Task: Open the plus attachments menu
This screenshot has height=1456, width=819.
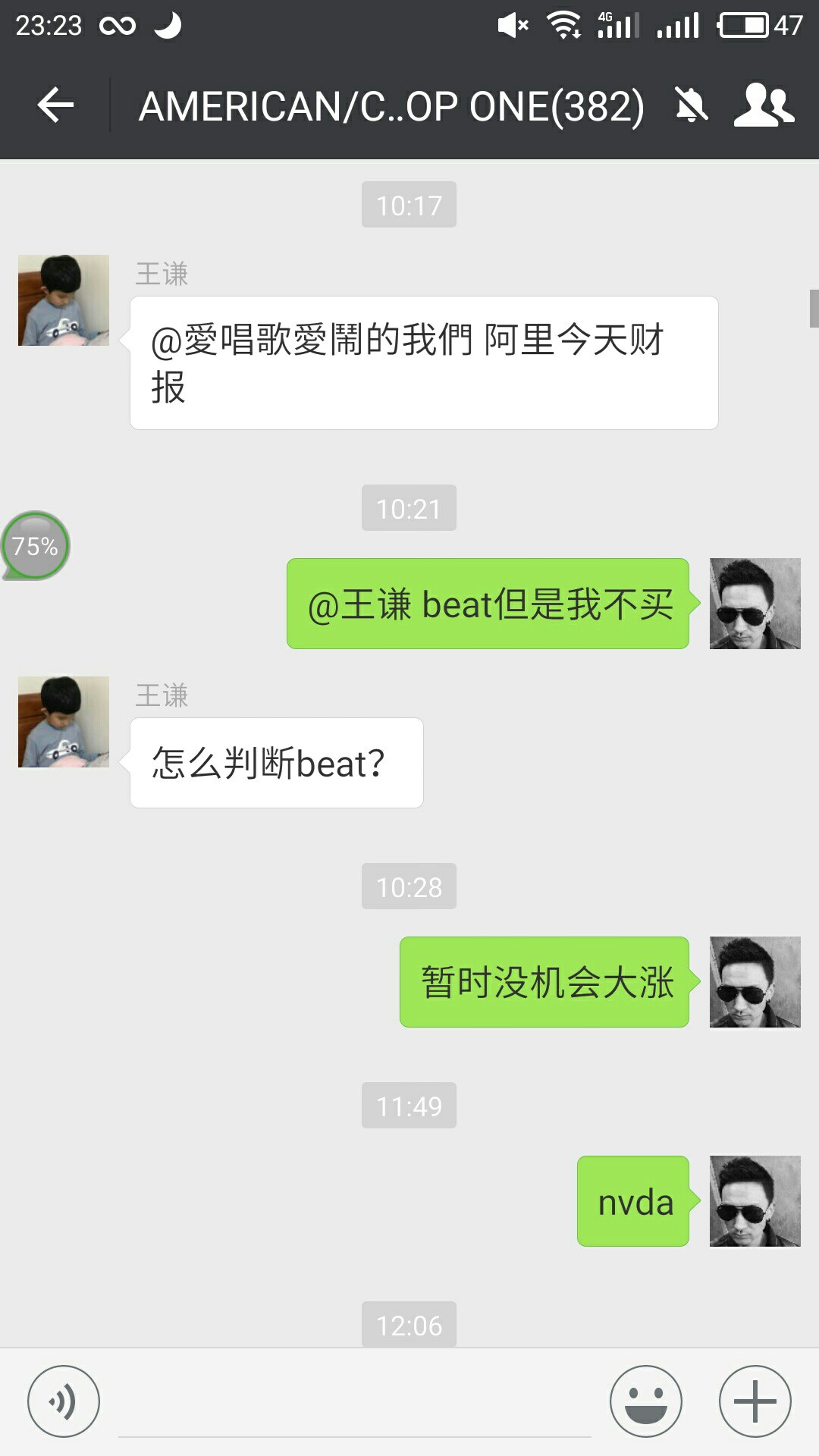Action: click(755, 1401)
